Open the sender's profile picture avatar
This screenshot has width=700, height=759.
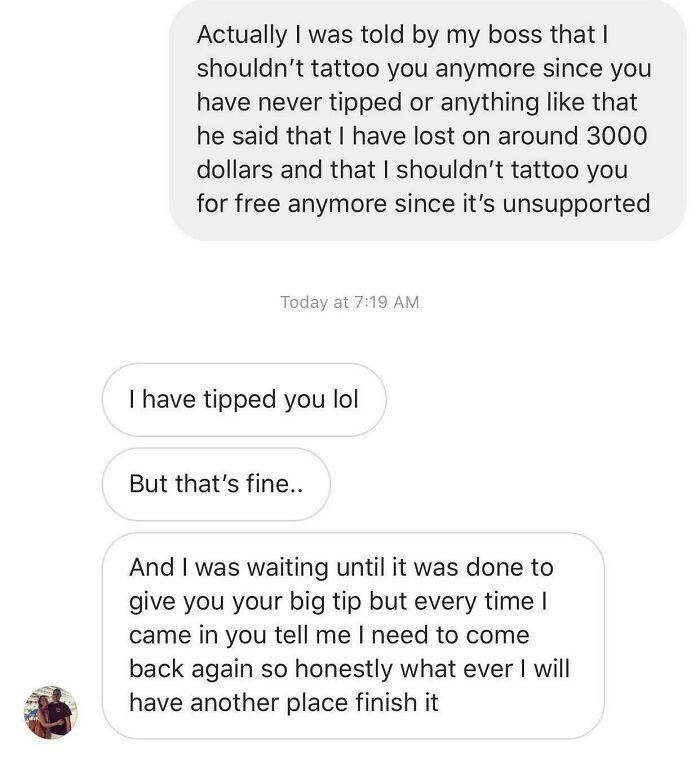(x=50, y=712)
